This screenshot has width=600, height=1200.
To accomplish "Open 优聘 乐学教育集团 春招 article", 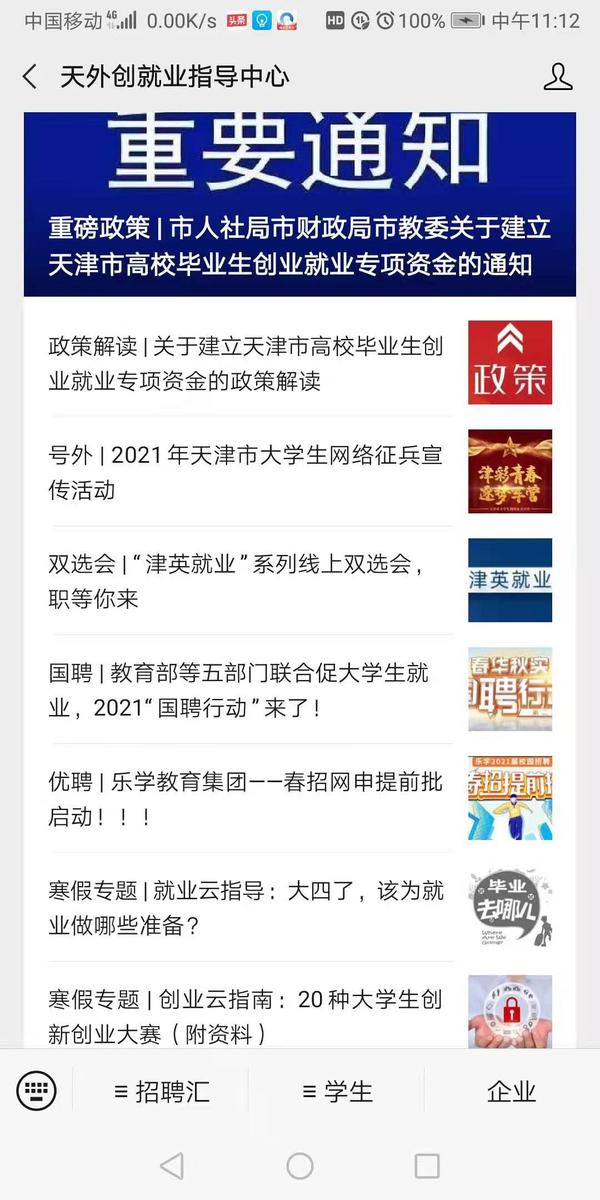I will click(x=248, y=799).
